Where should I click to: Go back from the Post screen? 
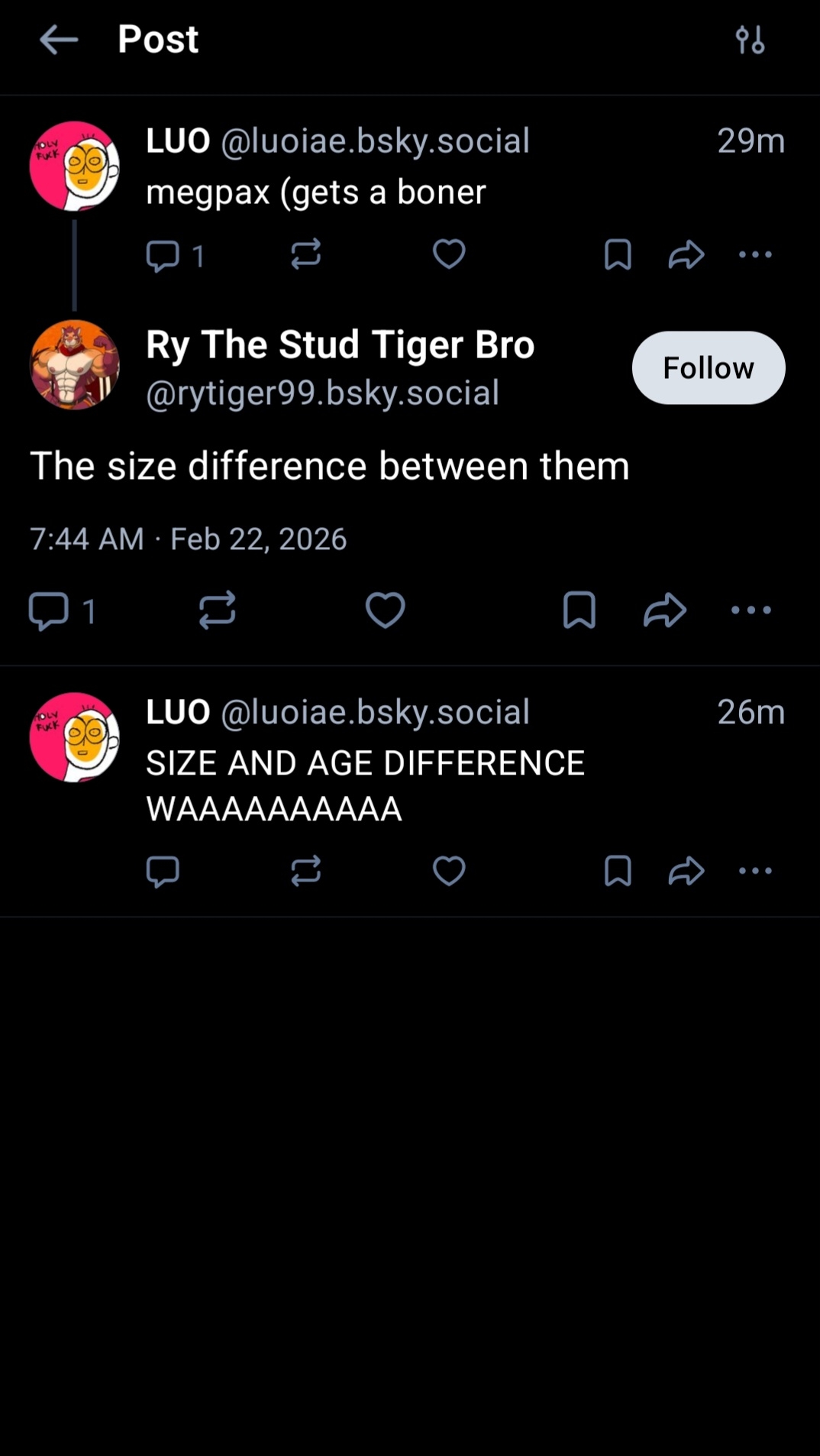[59, 40]
